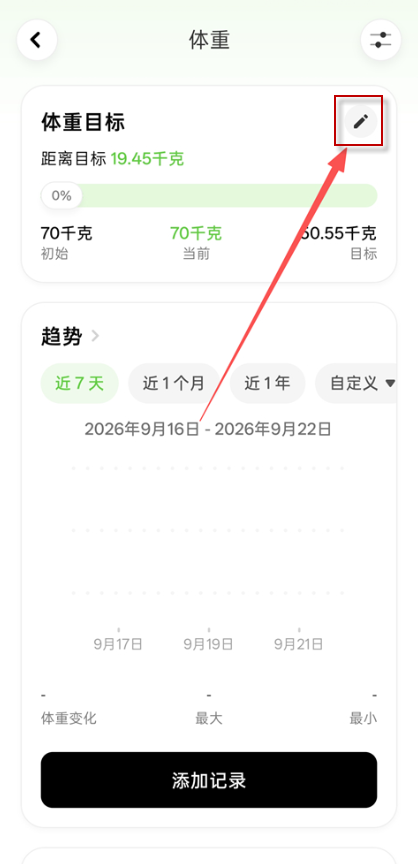
Task: Tap the 添加记录 button
Action: (209, 780)
